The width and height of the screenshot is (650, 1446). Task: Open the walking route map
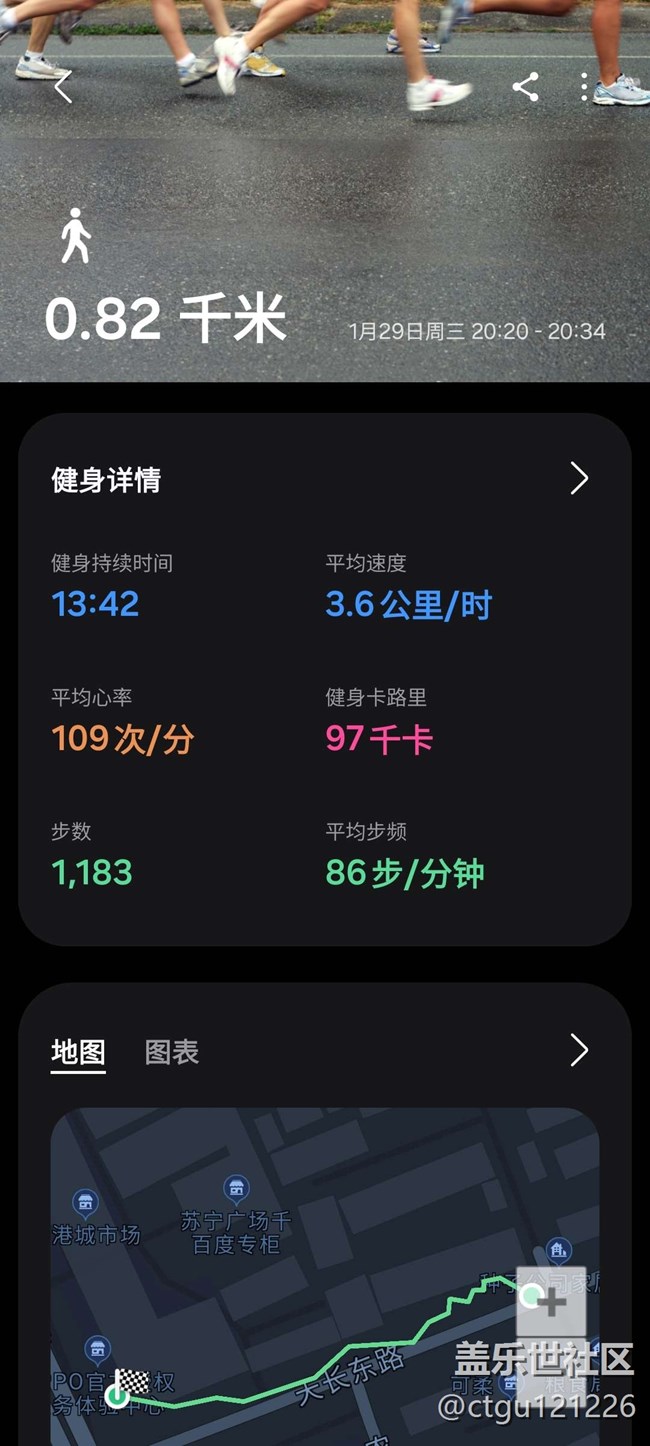tap(324, 1280)
